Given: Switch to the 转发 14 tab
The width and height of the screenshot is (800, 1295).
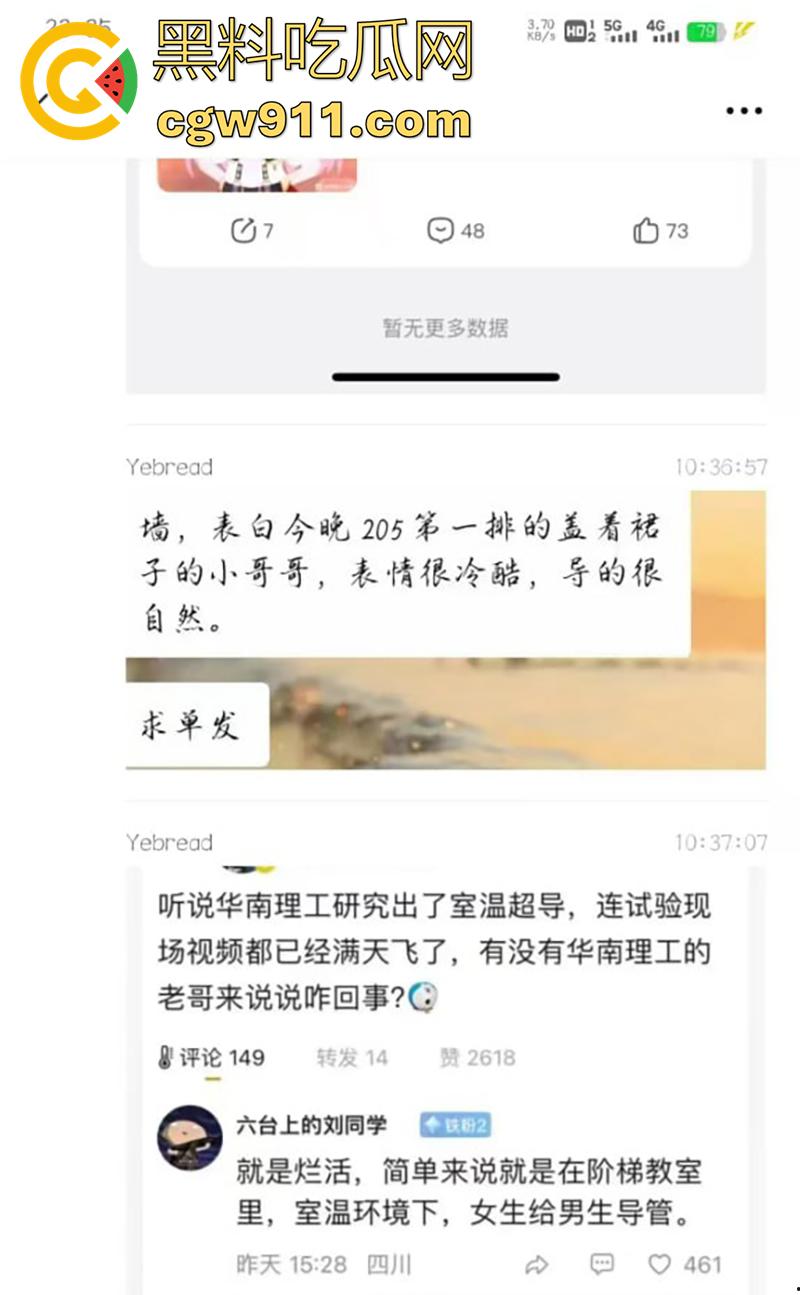Looking at the screenshot, I should (352, 1057).
